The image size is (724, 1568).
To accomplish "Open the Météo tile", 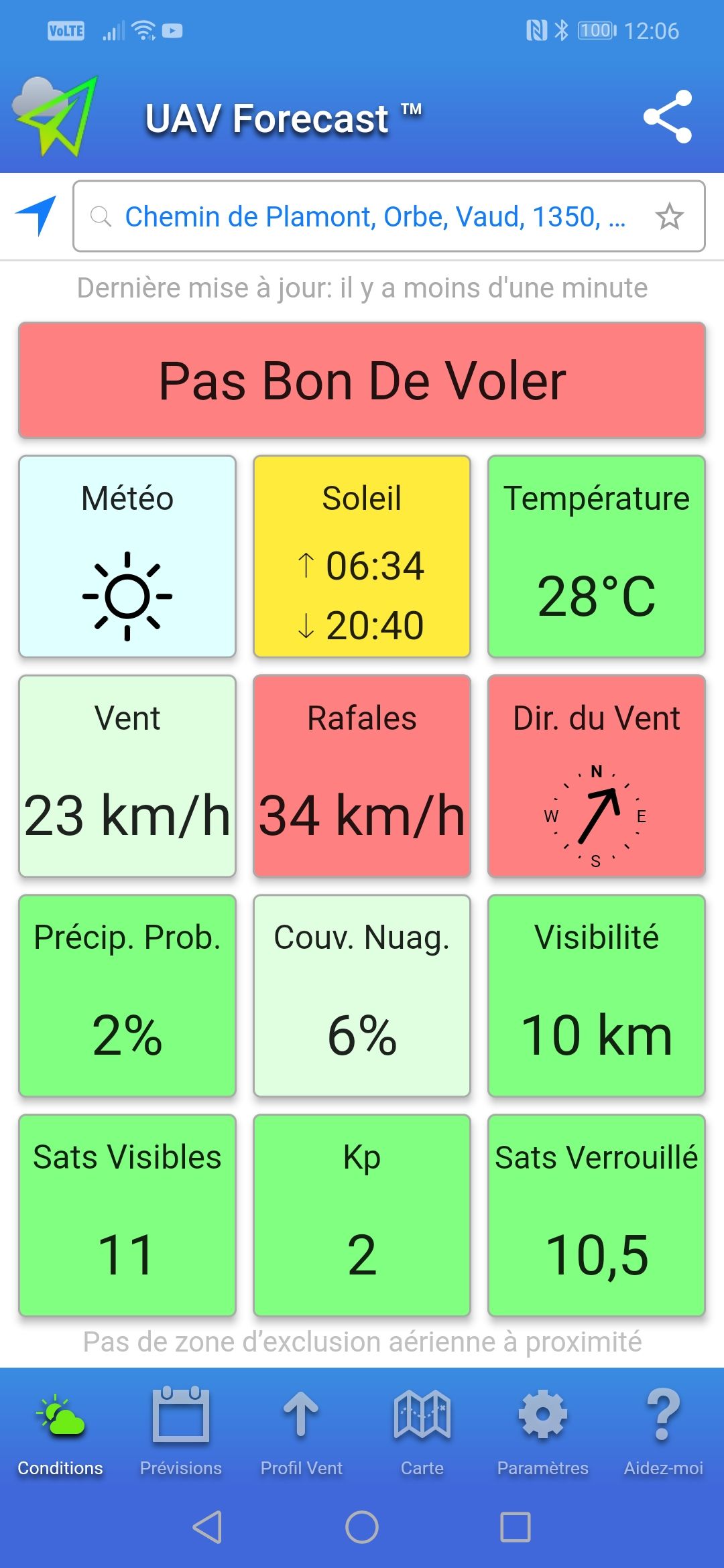I will [x=127, y=556].
